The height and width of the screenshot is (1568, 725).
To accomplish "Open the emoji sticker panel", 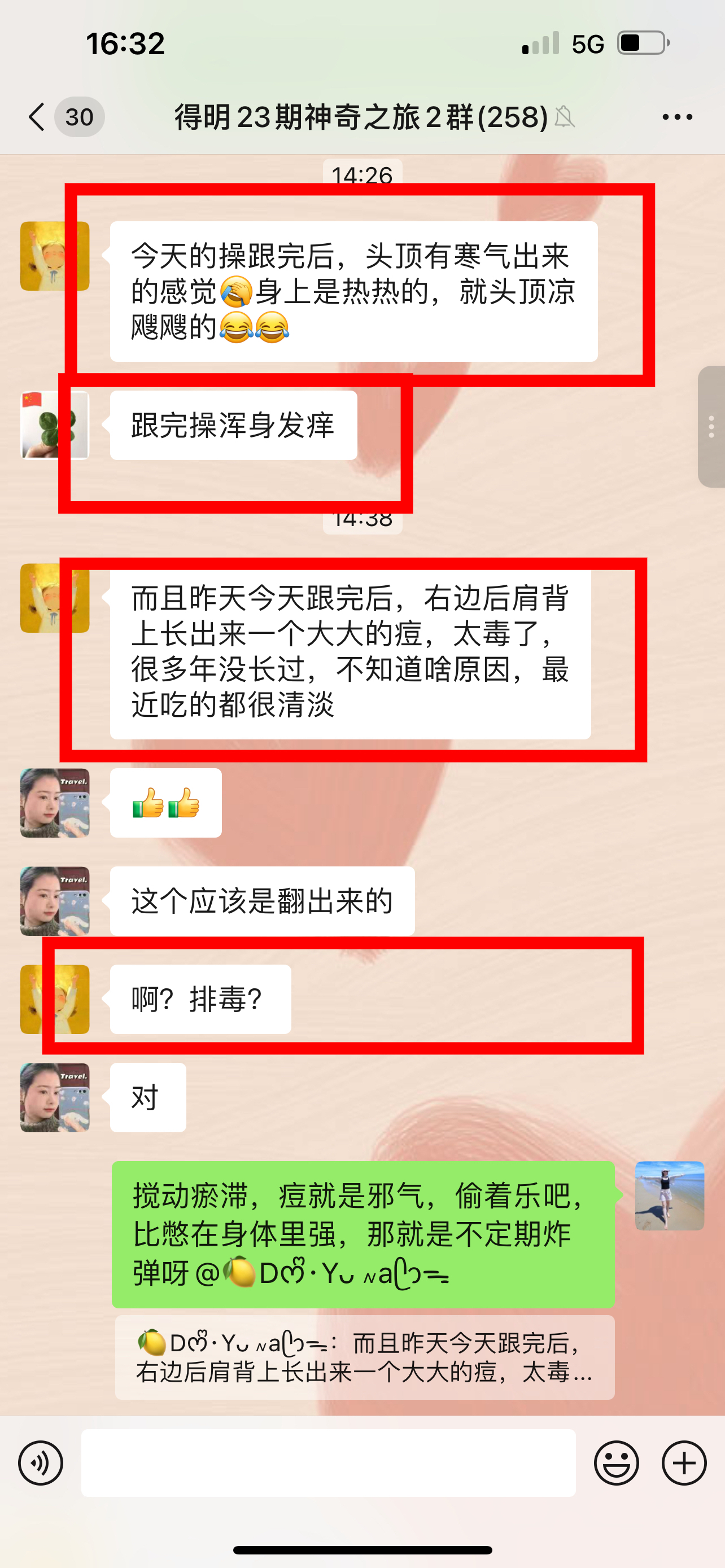I will pos(616,1462).
